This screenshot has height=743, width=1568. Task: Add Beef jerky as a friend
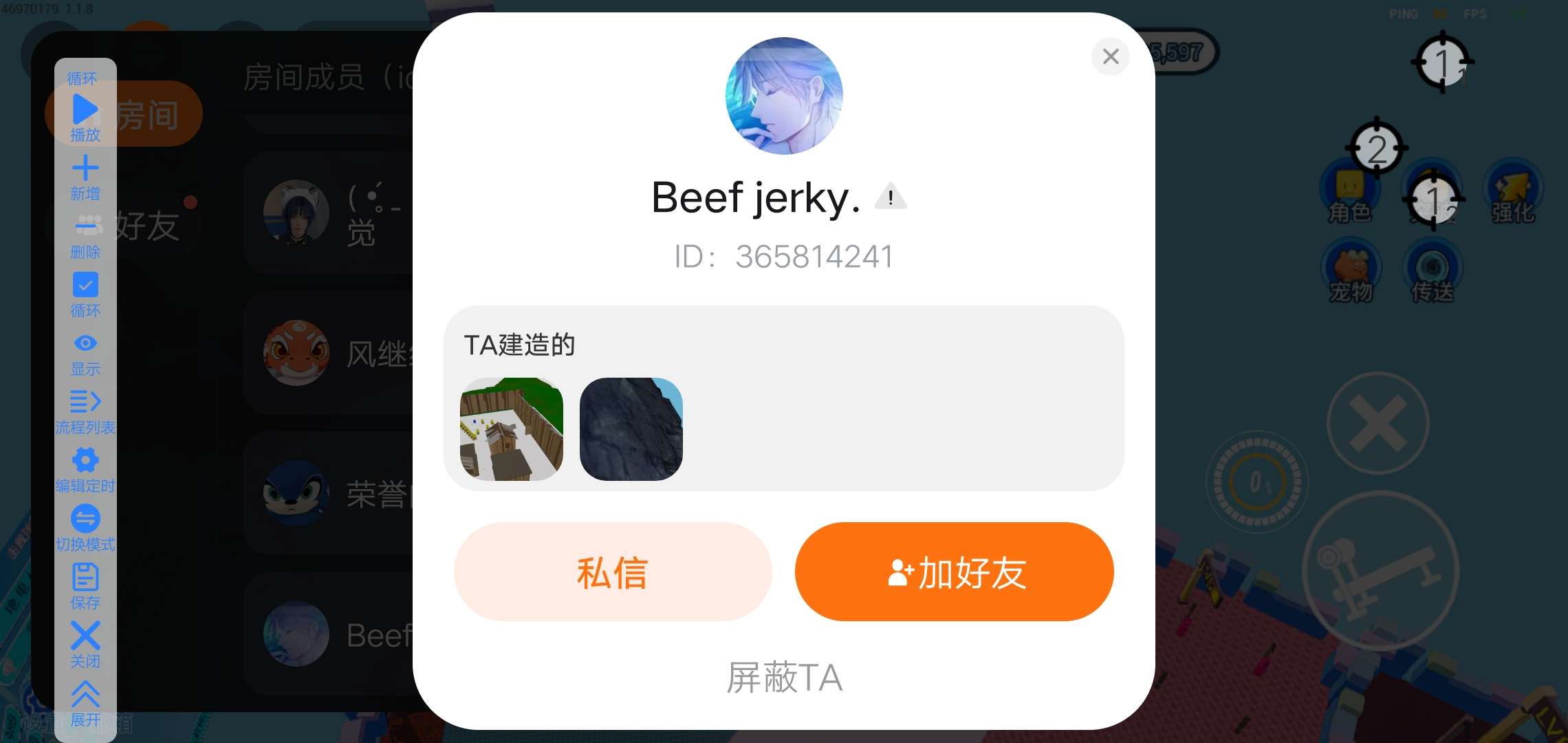click(954, 572)
